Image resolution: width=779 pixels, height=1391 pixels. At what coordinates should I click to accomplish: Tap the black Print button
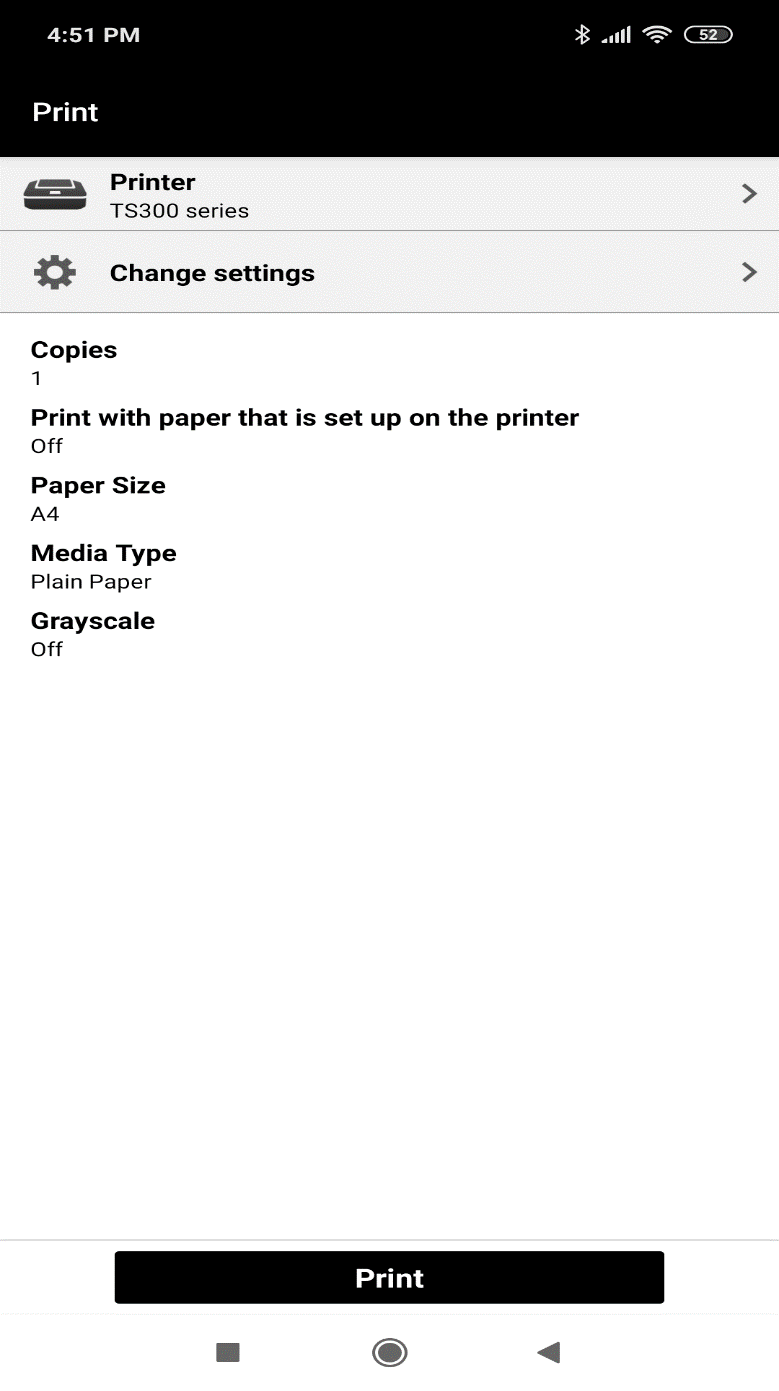(x=389, y=1277)
